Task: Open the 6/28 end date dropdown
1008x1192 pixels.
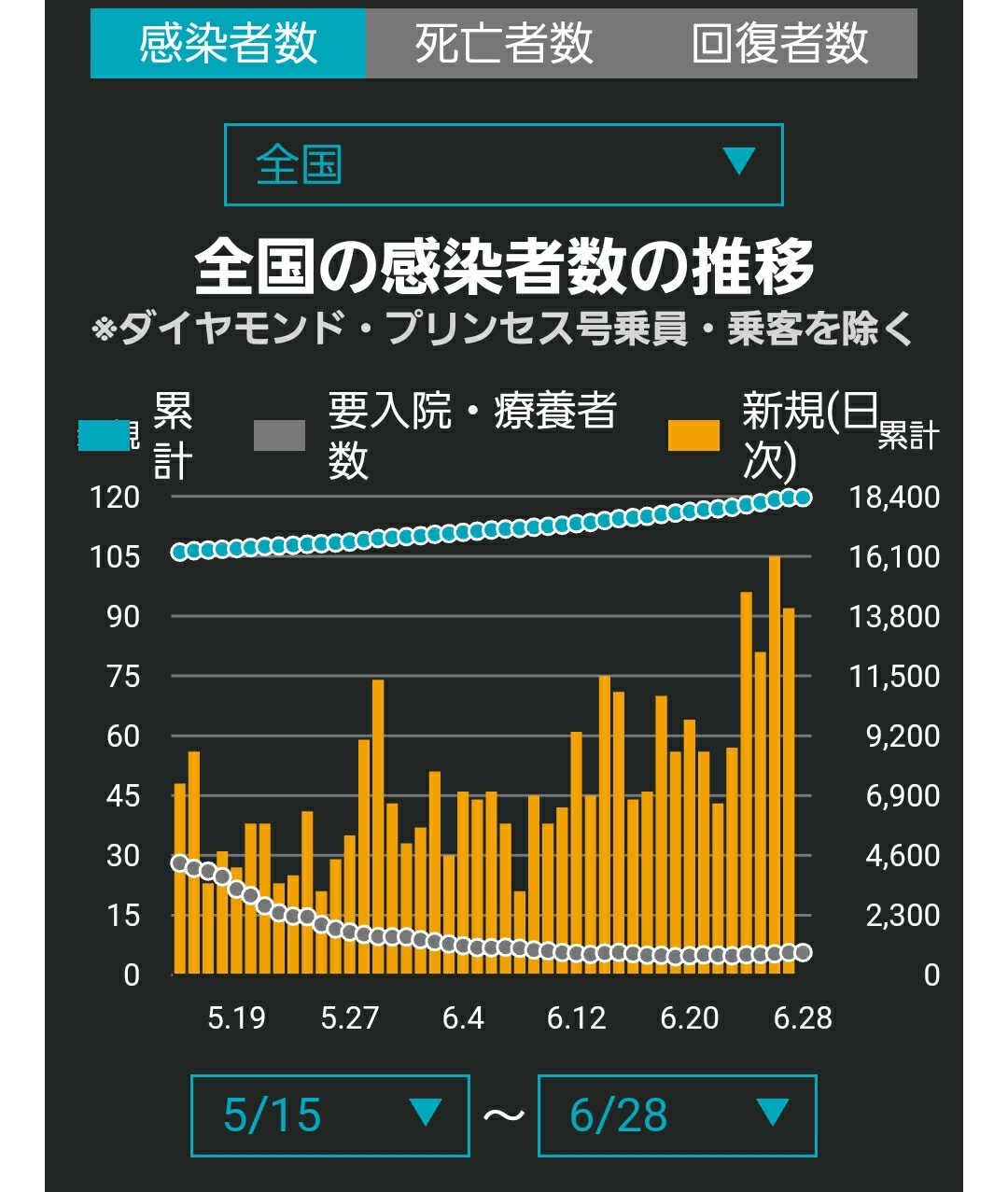Action: click(677, 1115)
